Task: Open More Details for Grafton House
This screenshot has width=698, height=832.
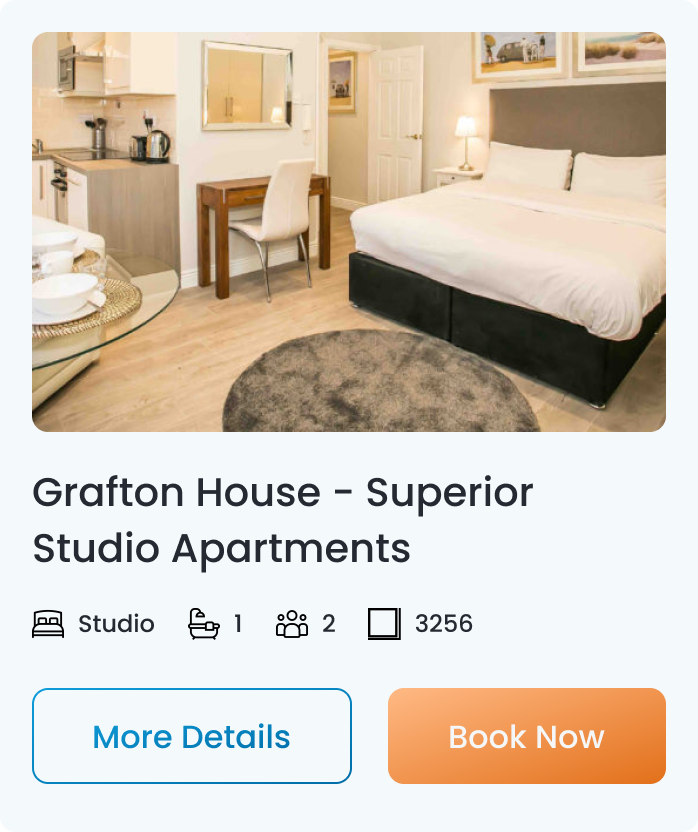Action: [192, 736]
